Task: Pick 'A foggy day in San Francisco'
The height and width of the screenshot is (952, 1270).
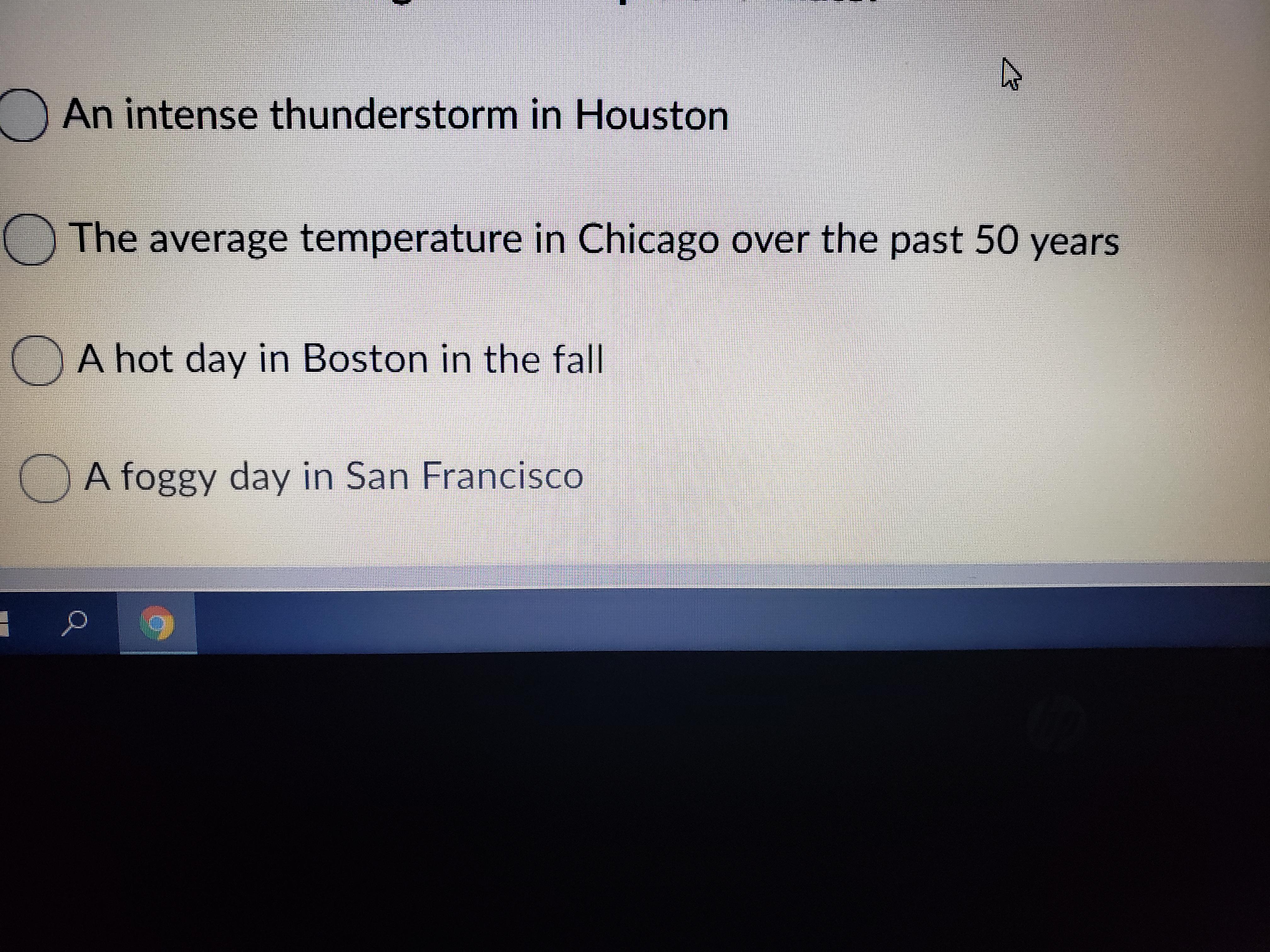Action: (45, 479)
